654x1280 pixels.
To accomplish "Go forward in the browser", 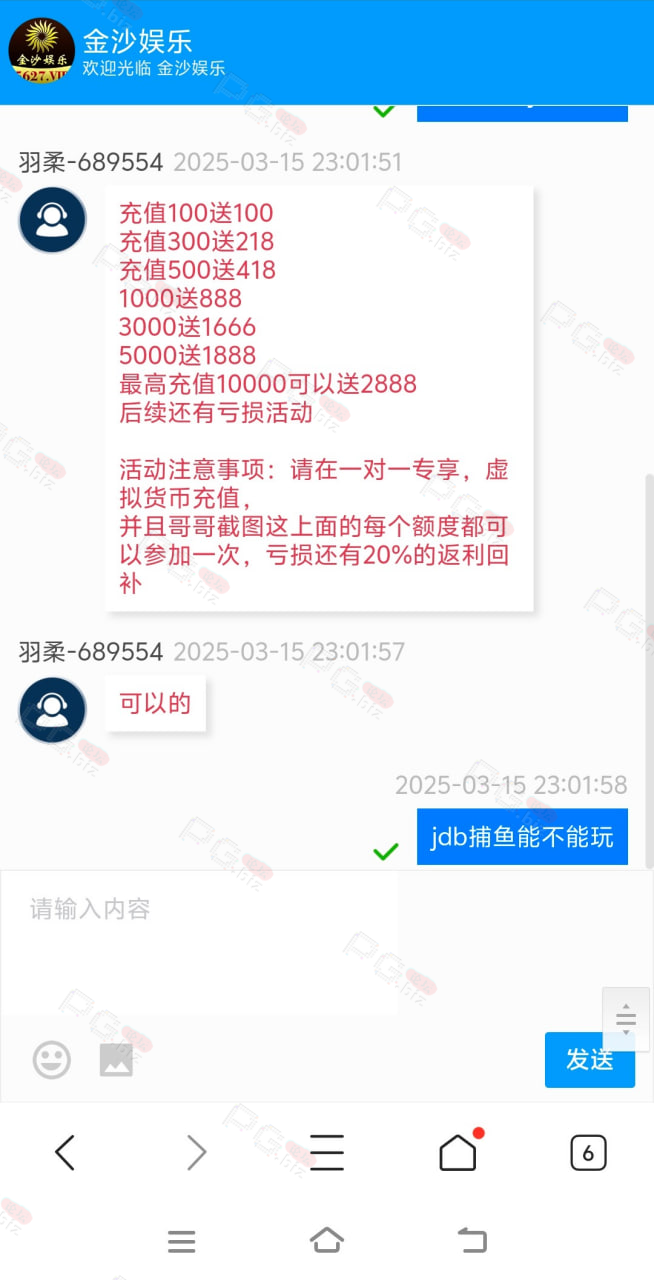I will point(196,1153).
